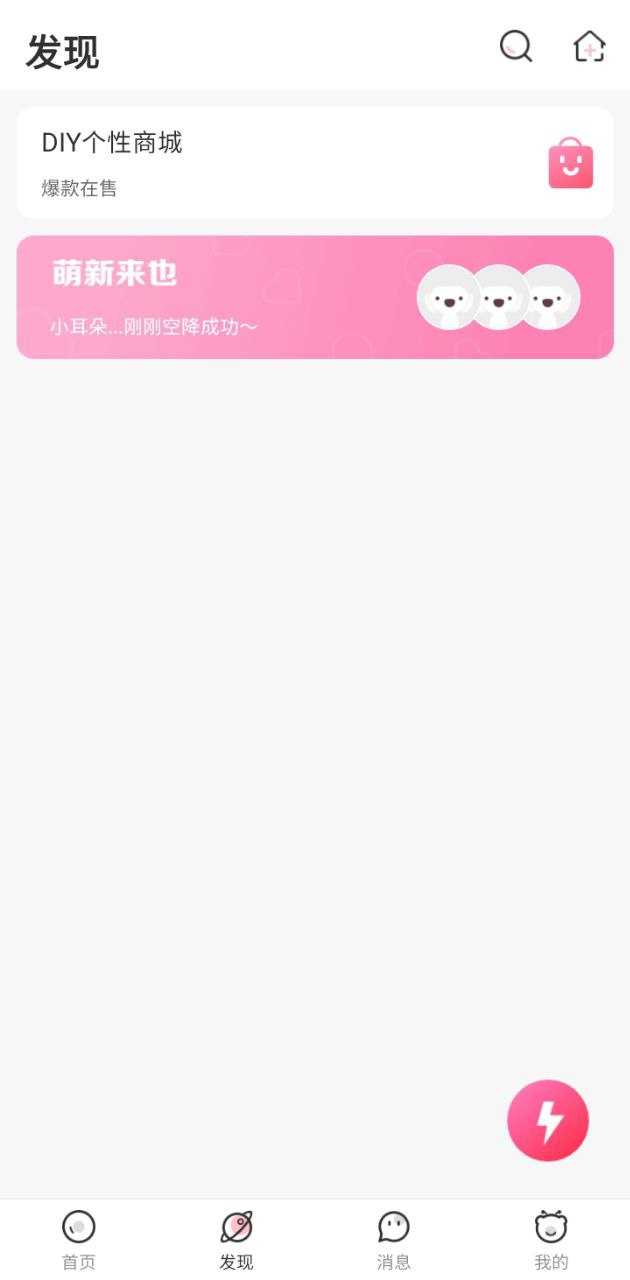Tap the pink lightning floating button

coord(548,1120)
